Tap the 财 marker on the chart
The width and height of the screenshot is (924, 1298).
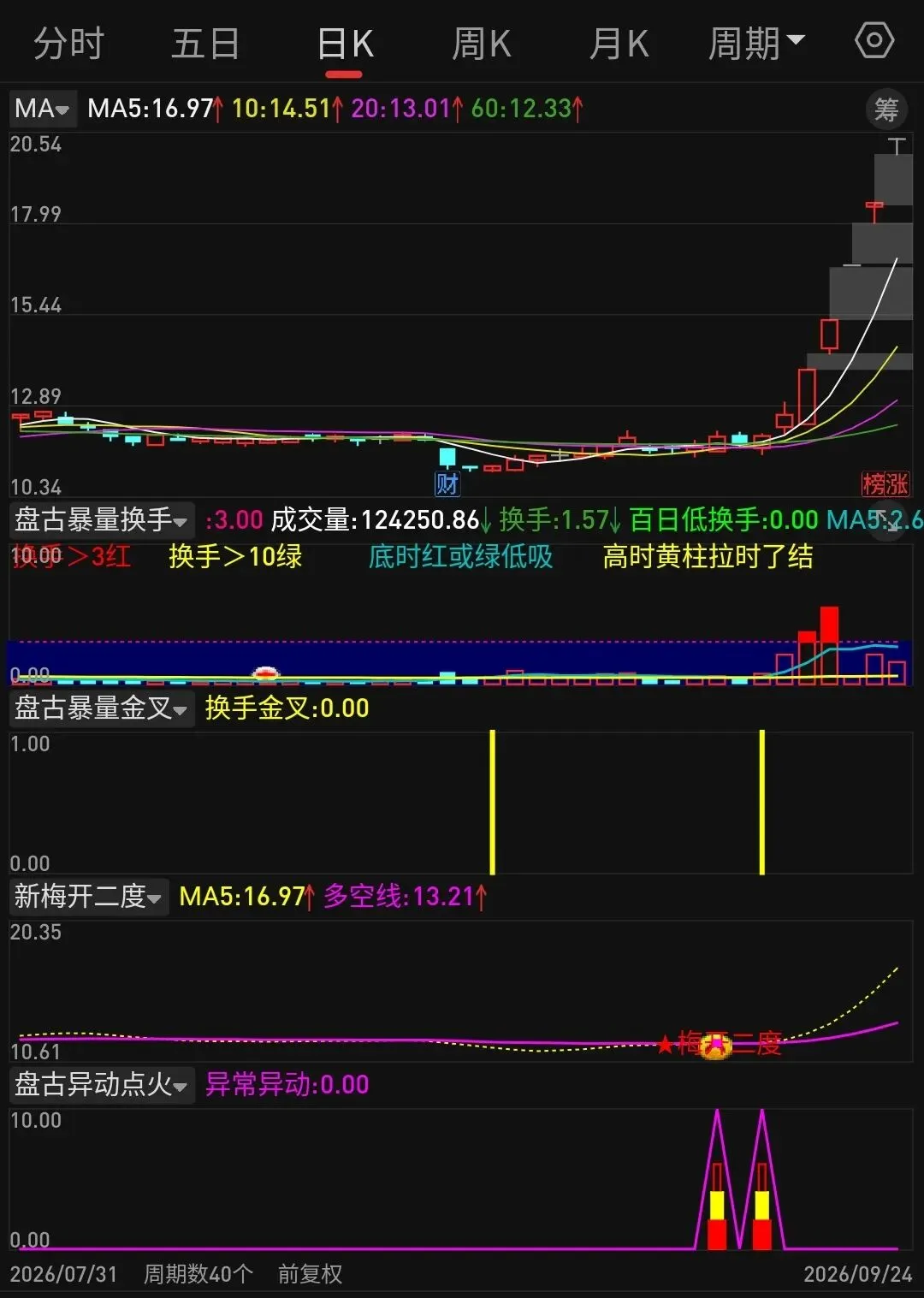pyautogui.click(x=447, y=483)
